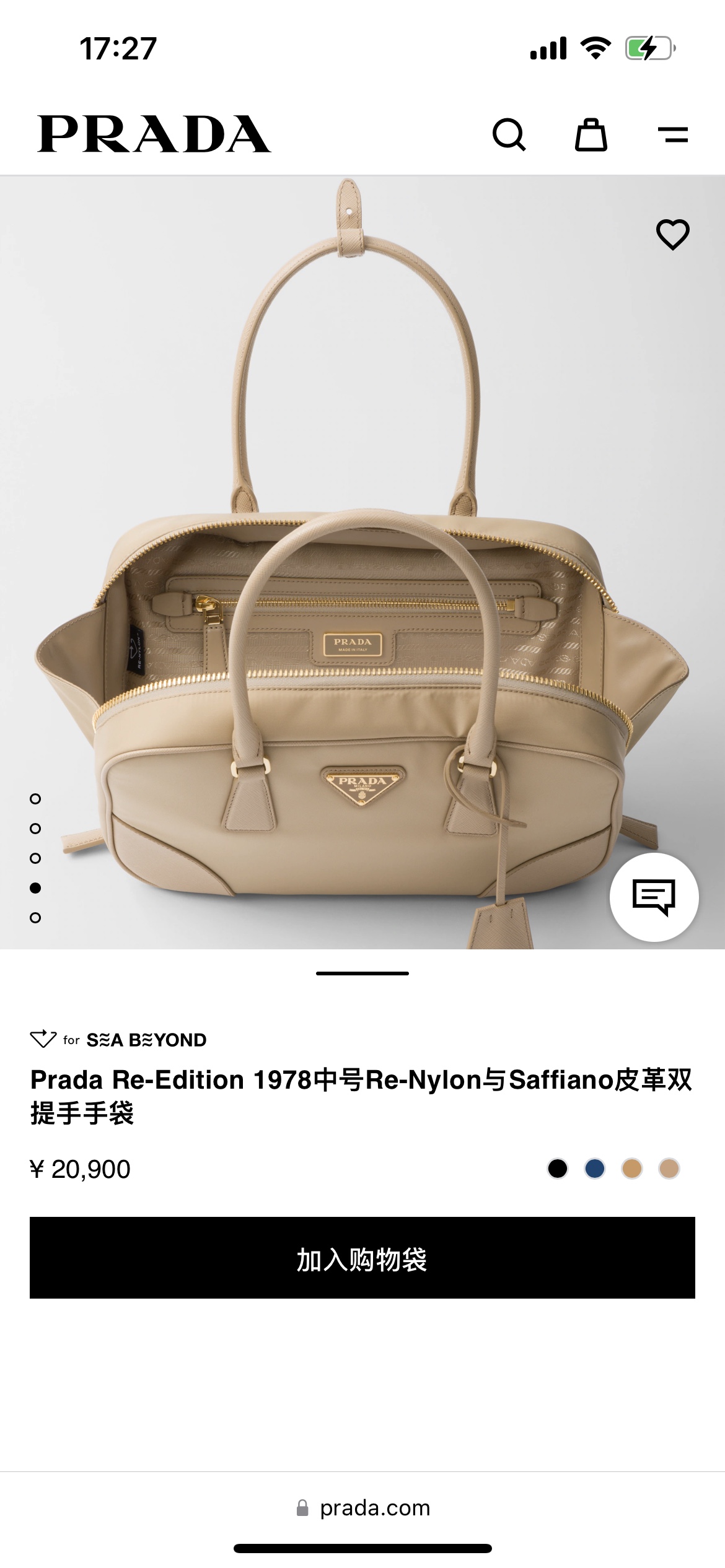Choose the light beige color swatch
Viewport: 725px width, 1568px height.
pos(669,1169)
